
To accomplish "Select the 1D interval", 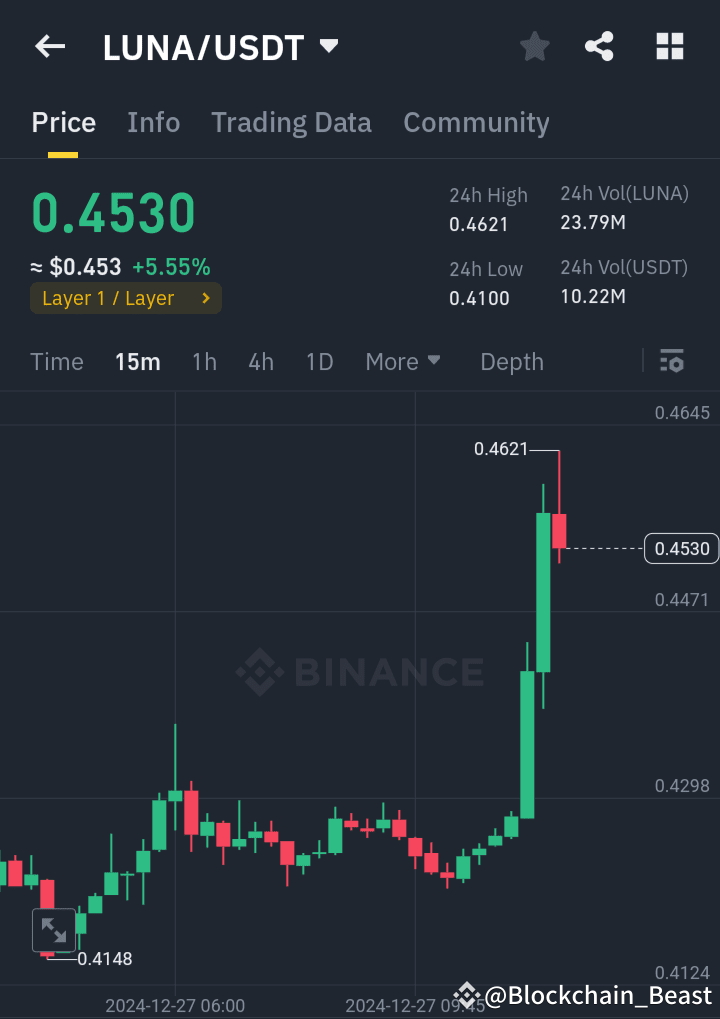I will click(319, 361).
